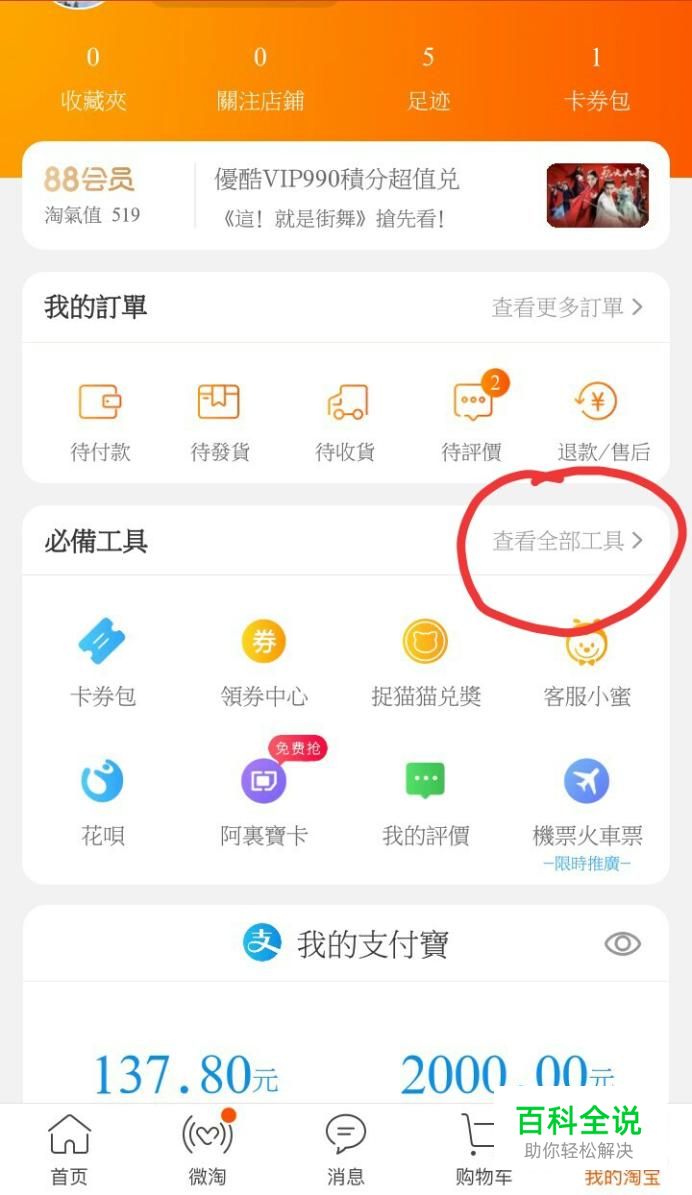This screenshot has width=692, height=1195.
Task: Switch to the 首页 tab
Action: 69,1150
